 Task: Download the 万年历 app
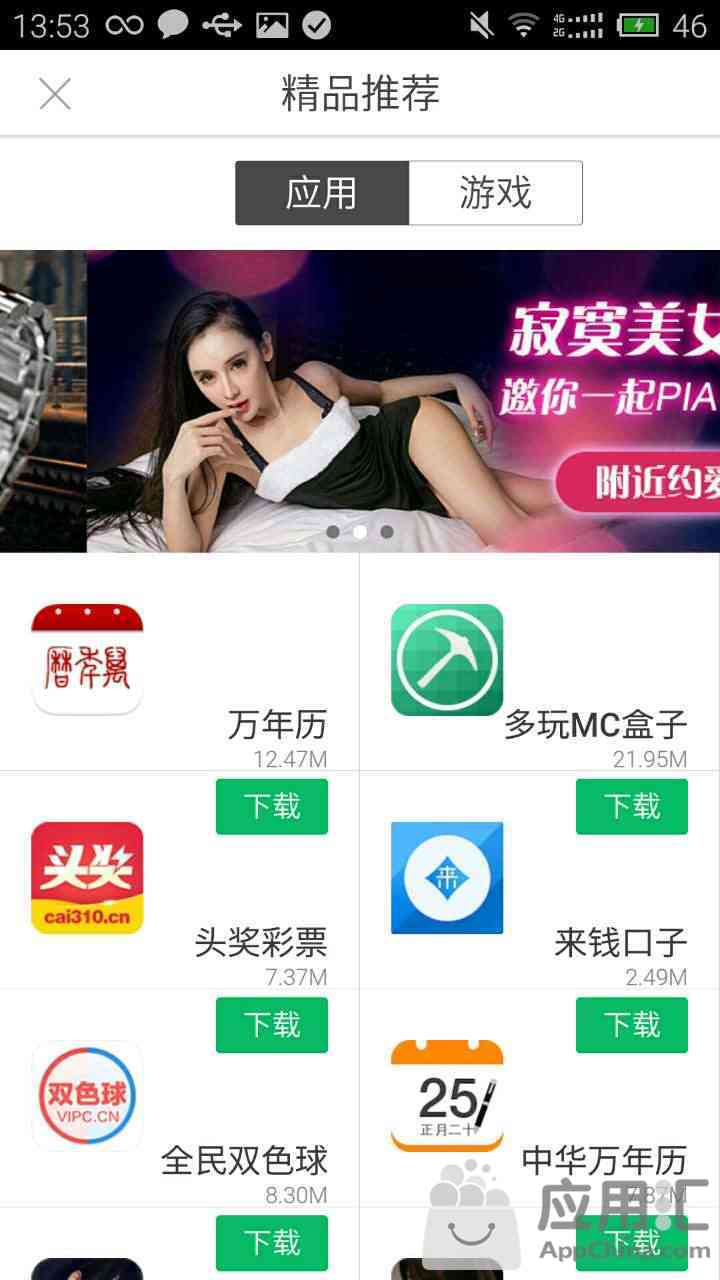point(272,806)
